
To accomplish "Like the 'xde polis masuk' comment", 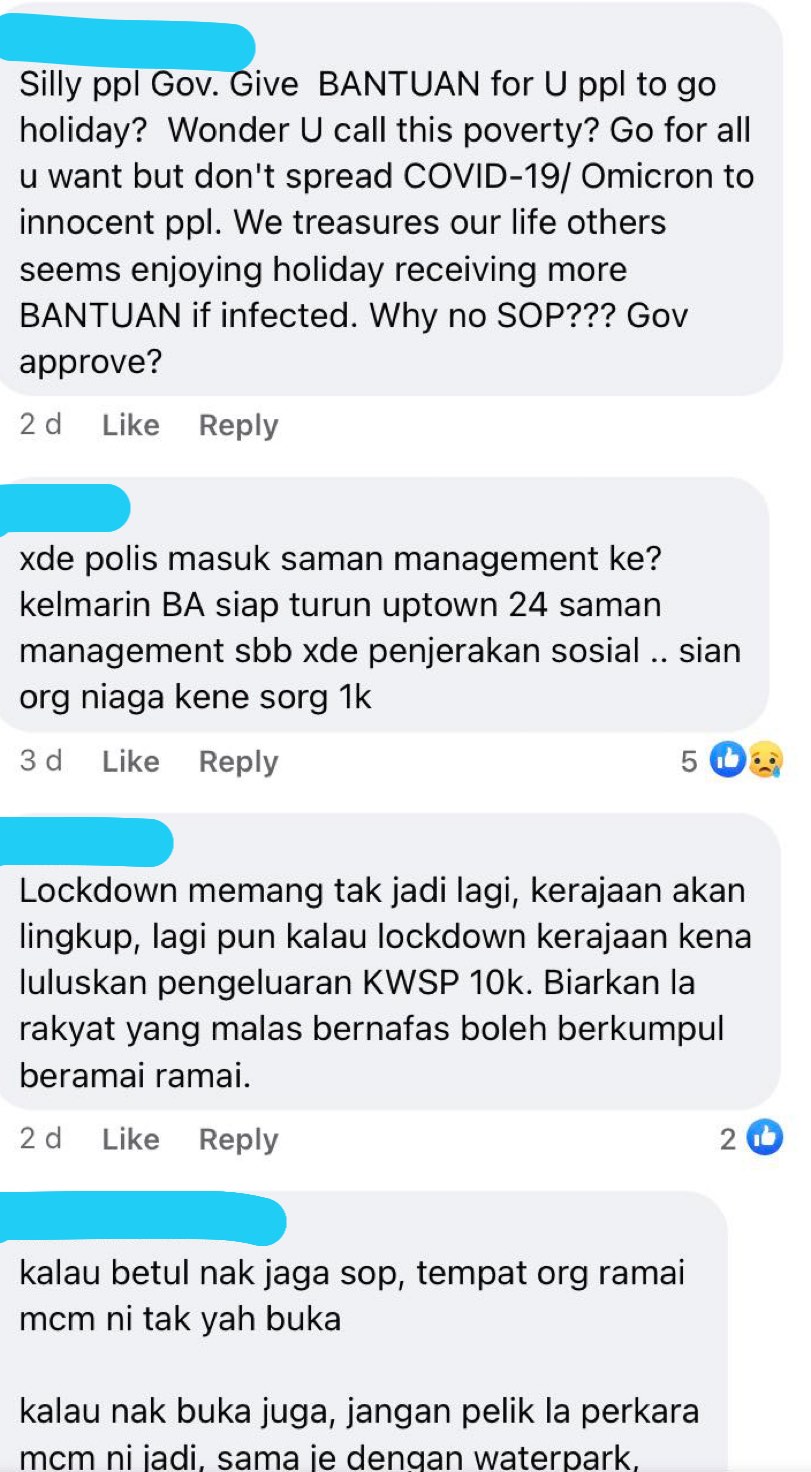I will [x=131, y=761].
